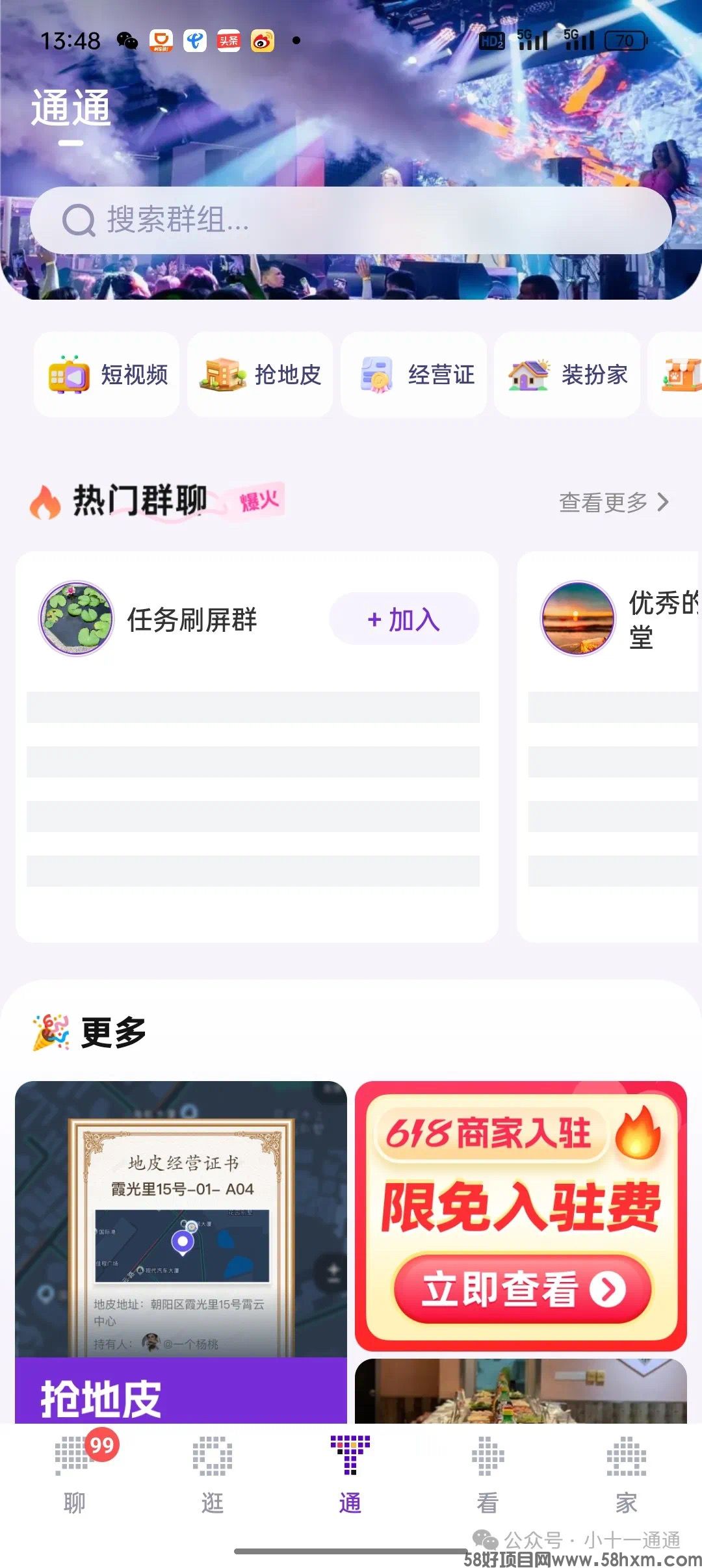Open the 短视频 shortcut
The height and width of the screenshot is (1568, 702).
[107, 374]
